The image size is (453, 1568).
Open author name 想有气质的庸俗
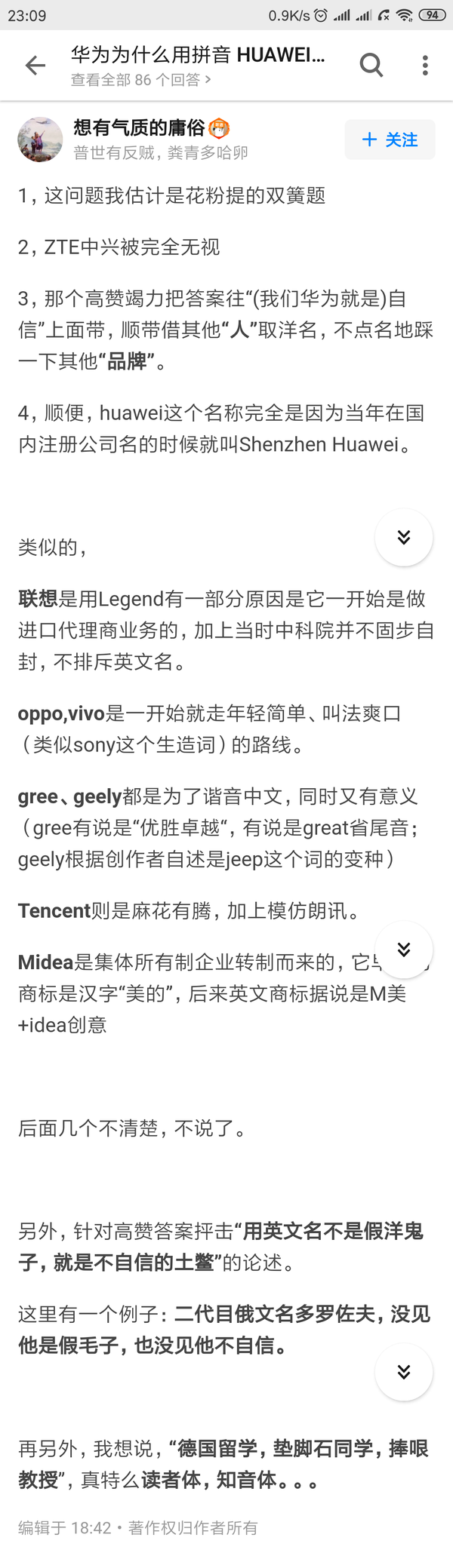click(x=139, y=127)
